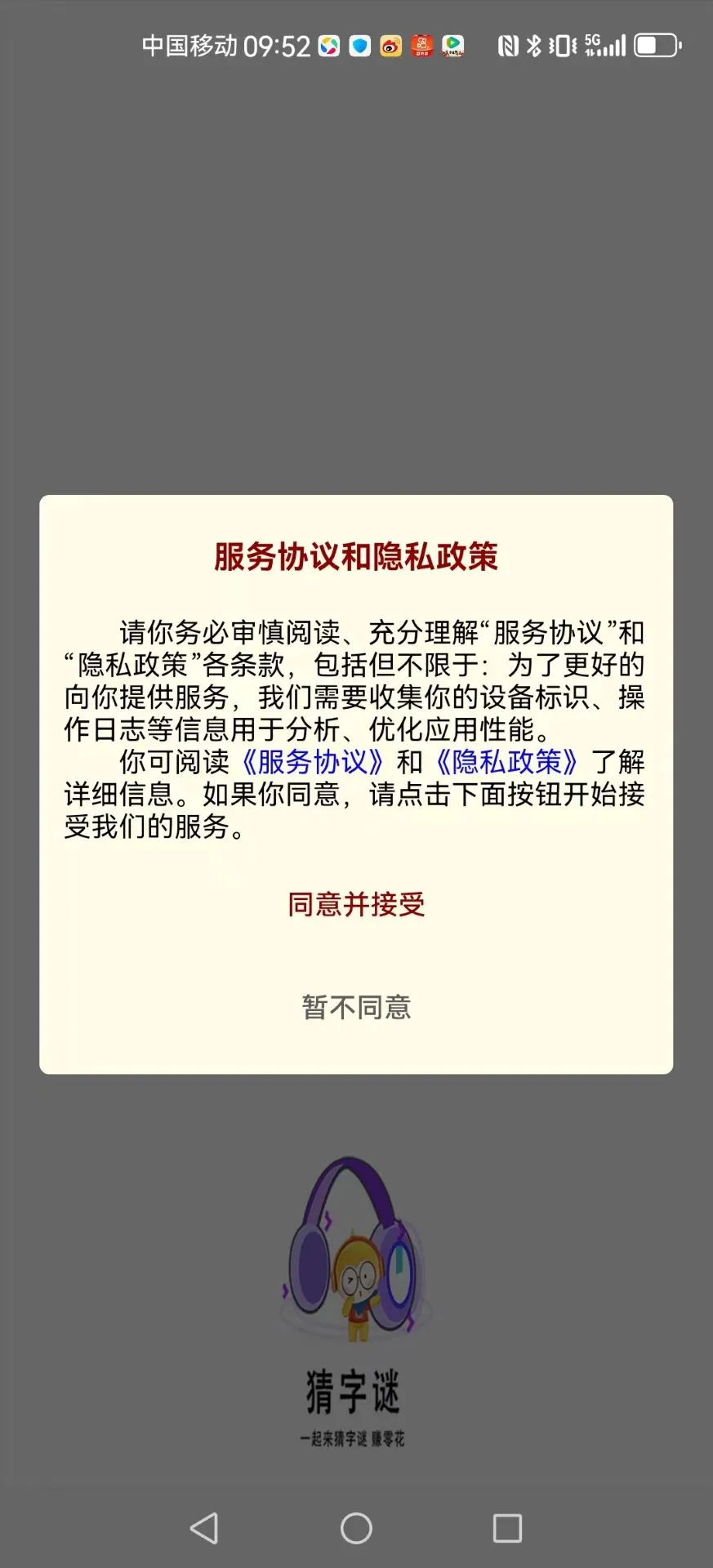
Task: Open the 《隐私政策》 link
Action: pyautogui.click(x=506, y=762)
